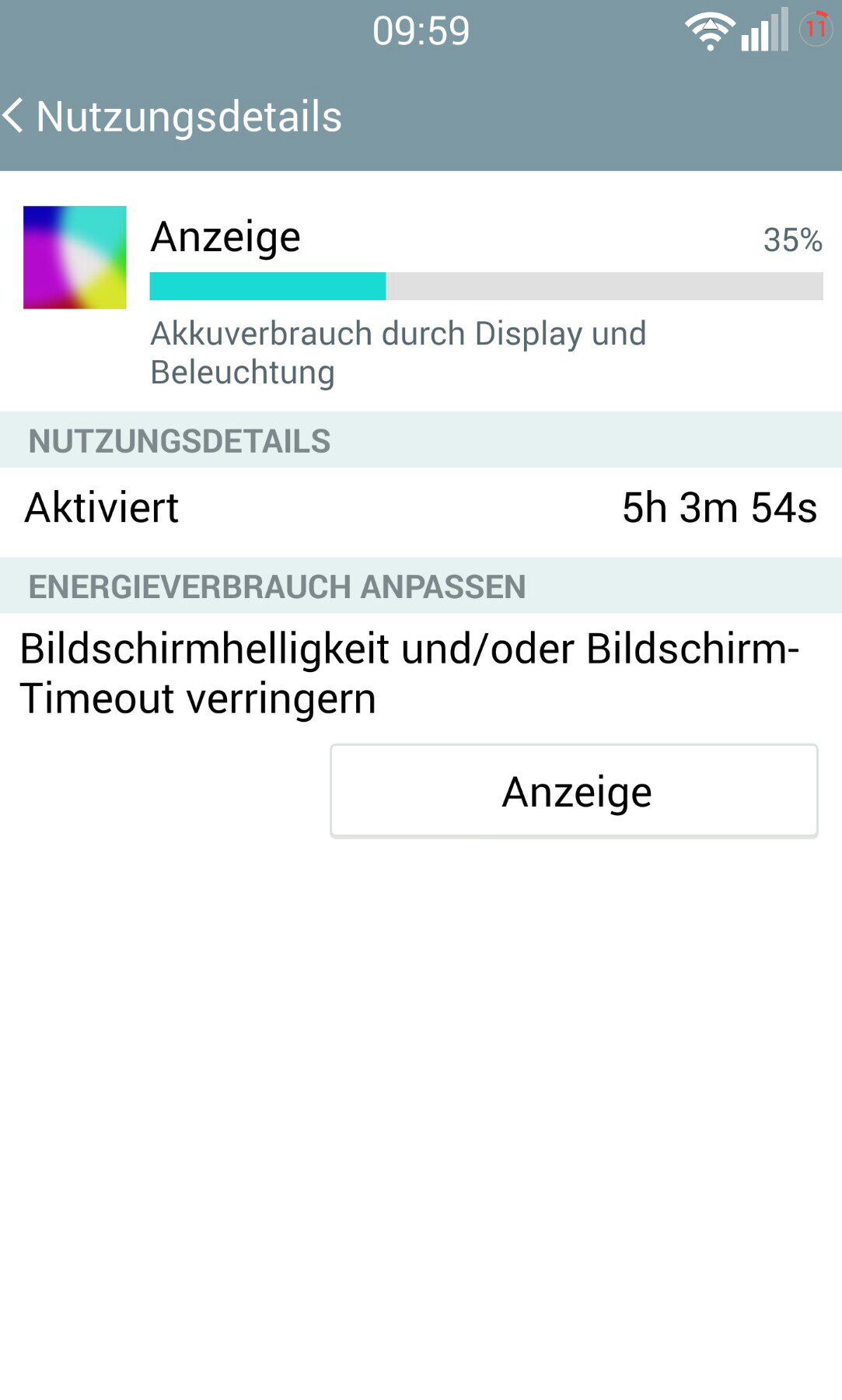The image size is (842, 1400).
Task: Open the Anzeige display settings button
Action: (574, 791)
